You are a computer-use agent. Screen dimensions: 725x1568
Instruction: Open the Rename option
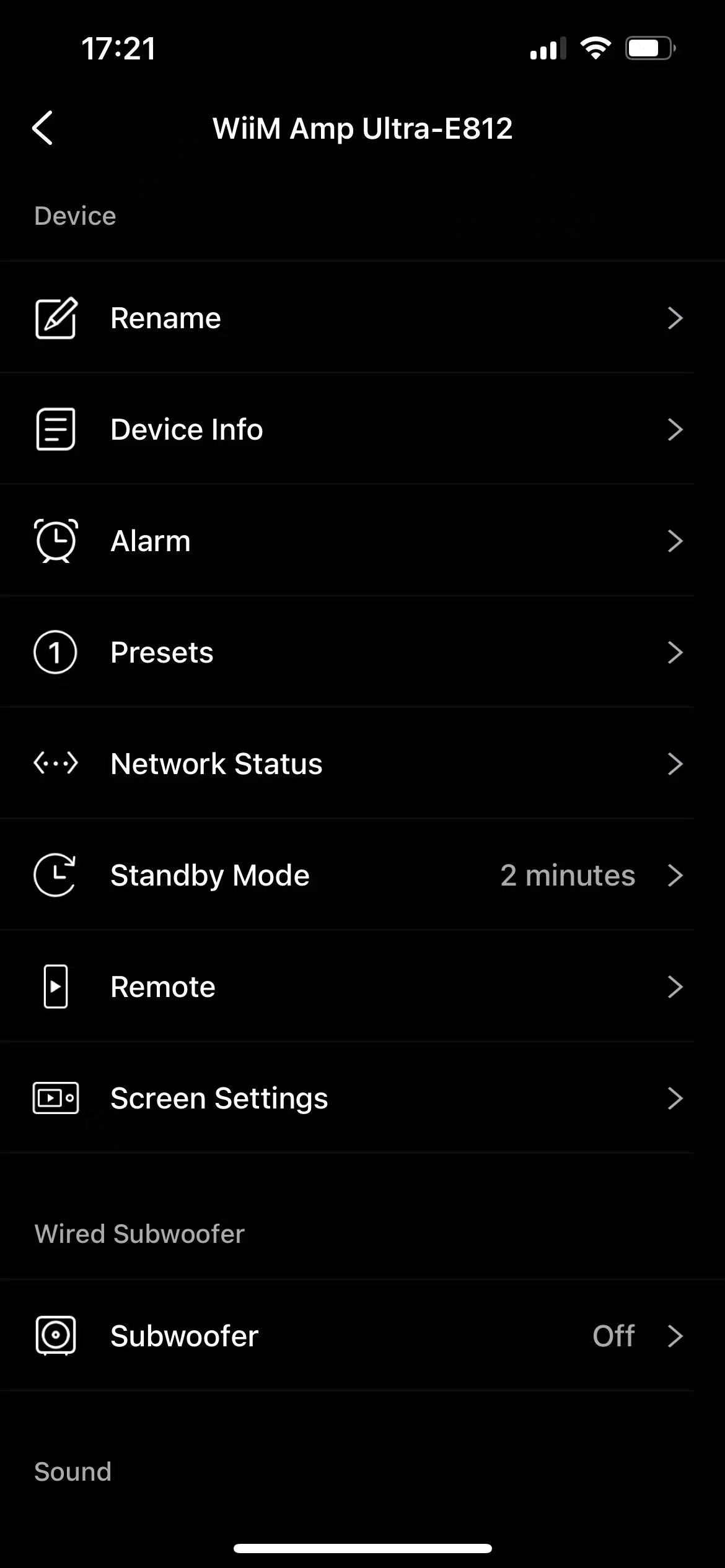[x=362, y=318]
